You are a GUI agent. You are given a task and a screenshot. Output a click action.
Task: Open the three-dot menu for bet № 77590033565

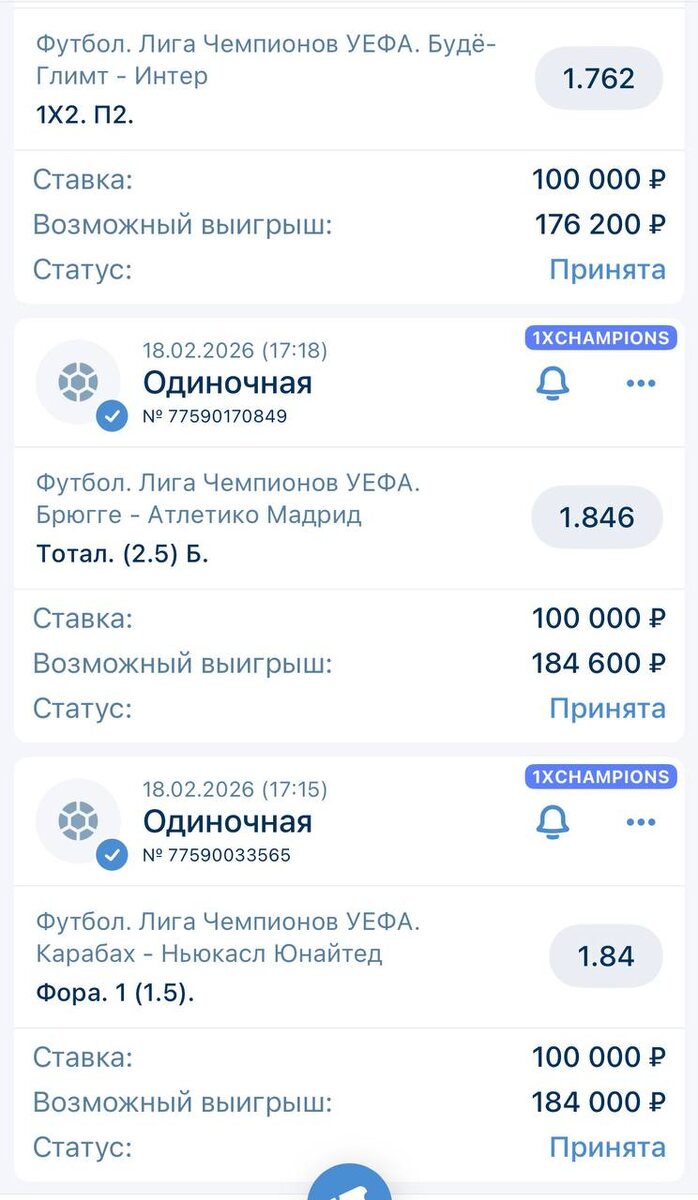click(640, 822)
